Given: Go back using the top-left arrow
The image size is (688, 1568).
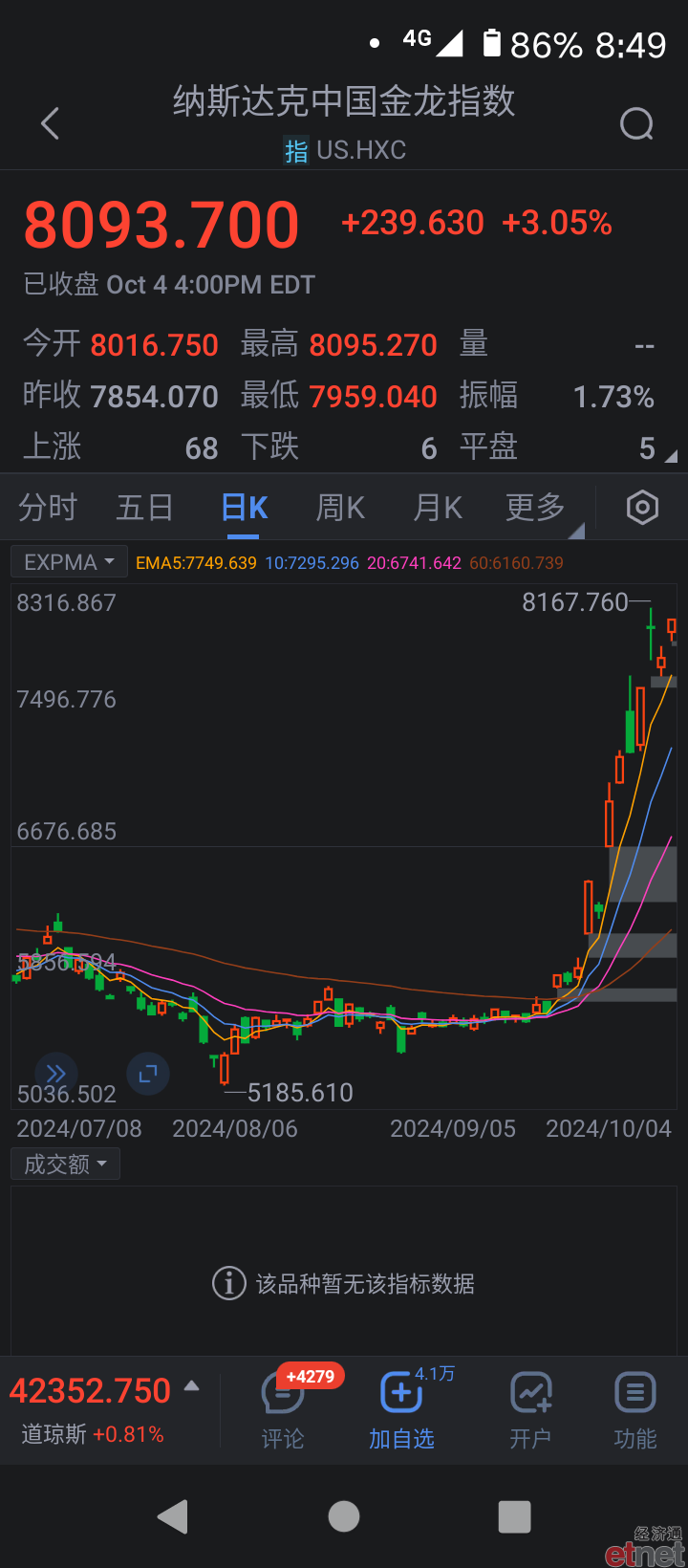Looking at the screenshot, I should point(51,123).
